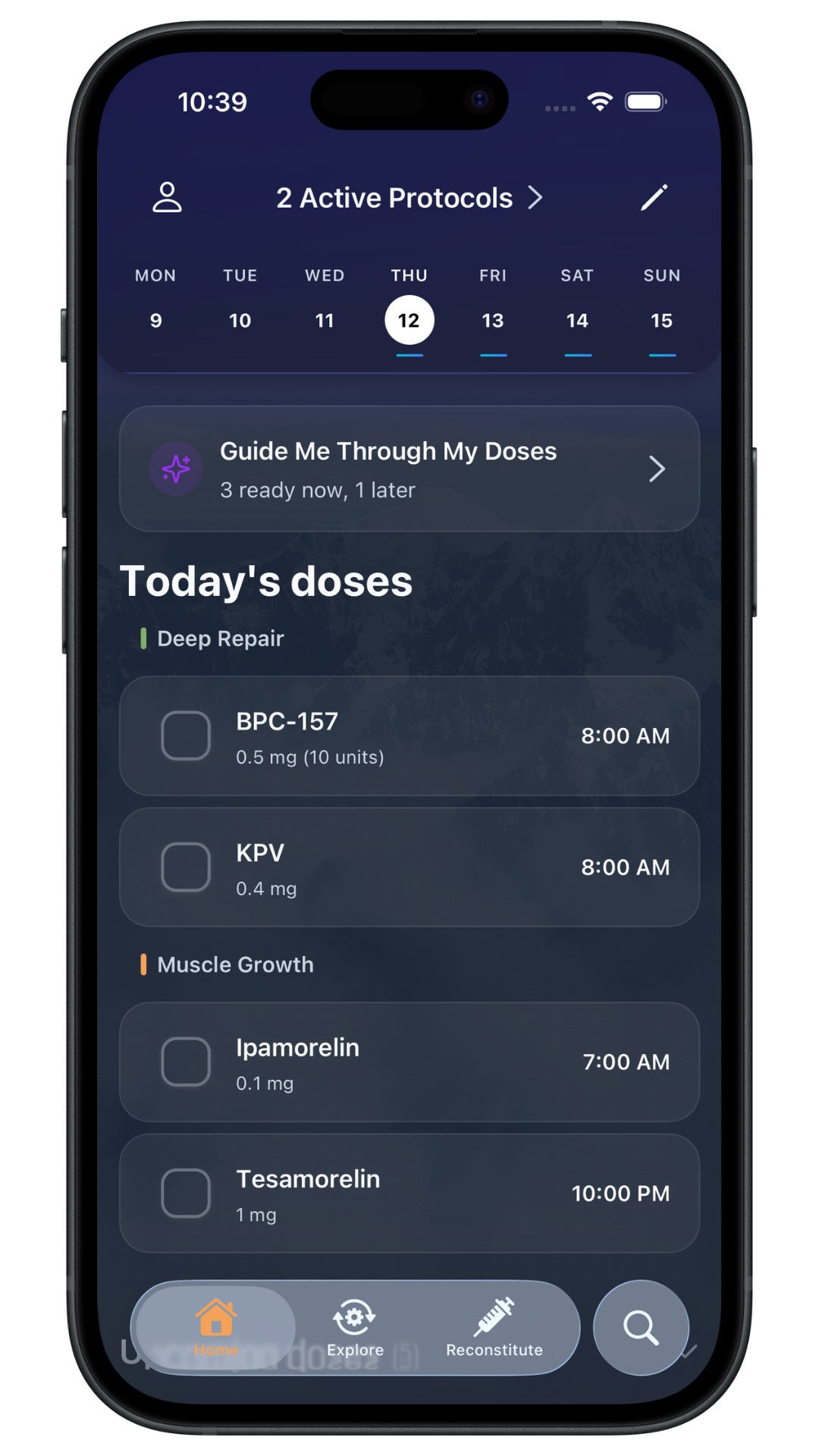Select Sunday 15 in the calendar
Screen dimensions: 819x1456
[661, 320]
